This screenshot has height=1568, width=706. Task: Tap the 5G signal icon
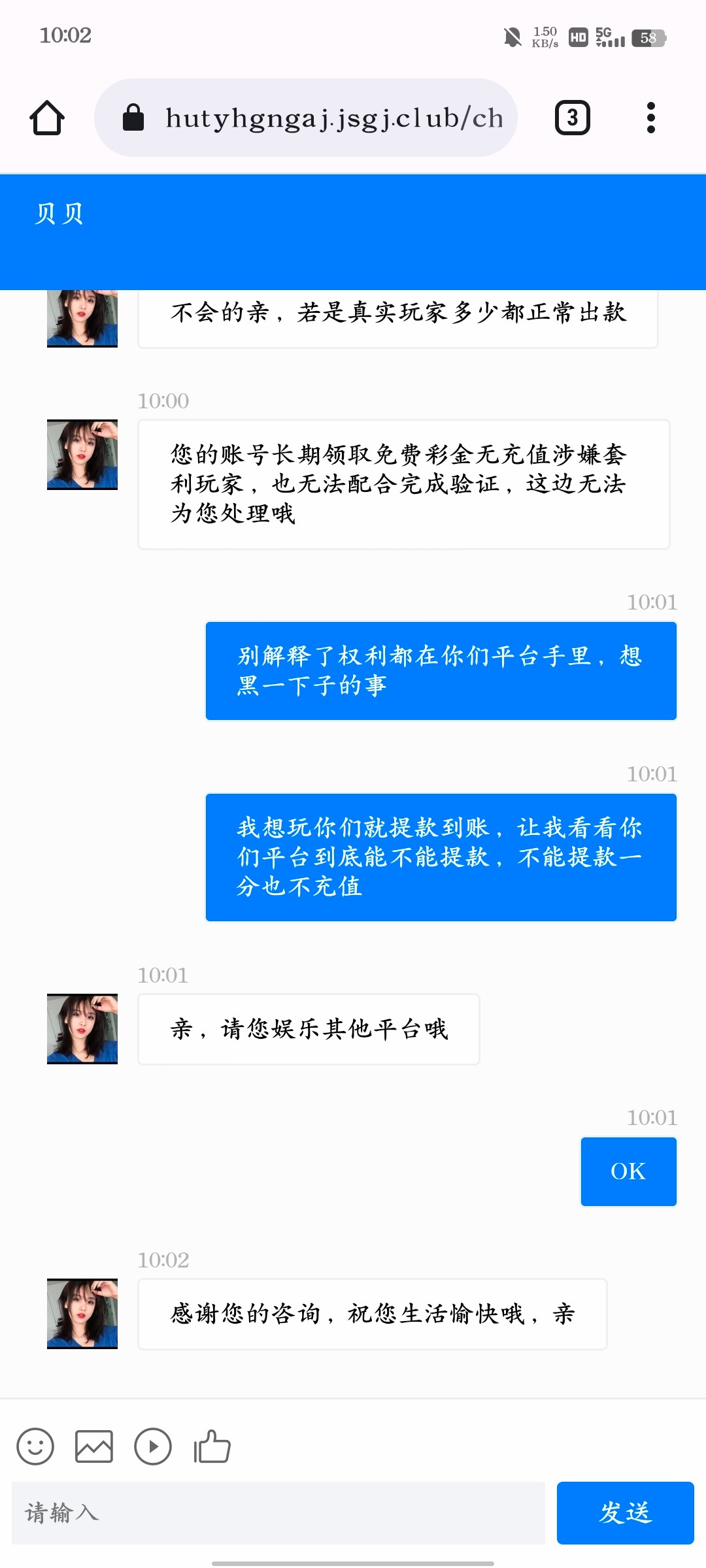point(610,37)
